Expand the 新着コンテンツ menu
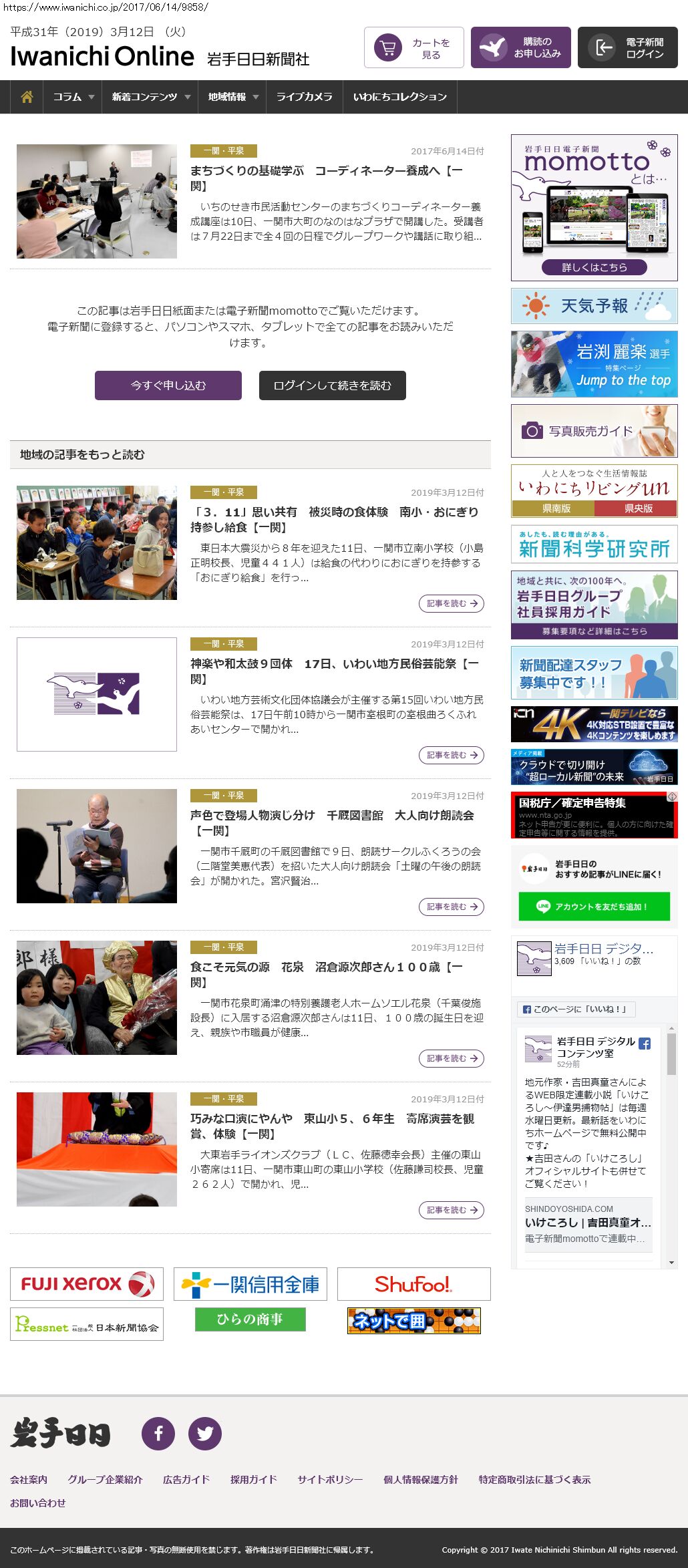Viewport: 688px width, 1568px height. pos(150,97)
